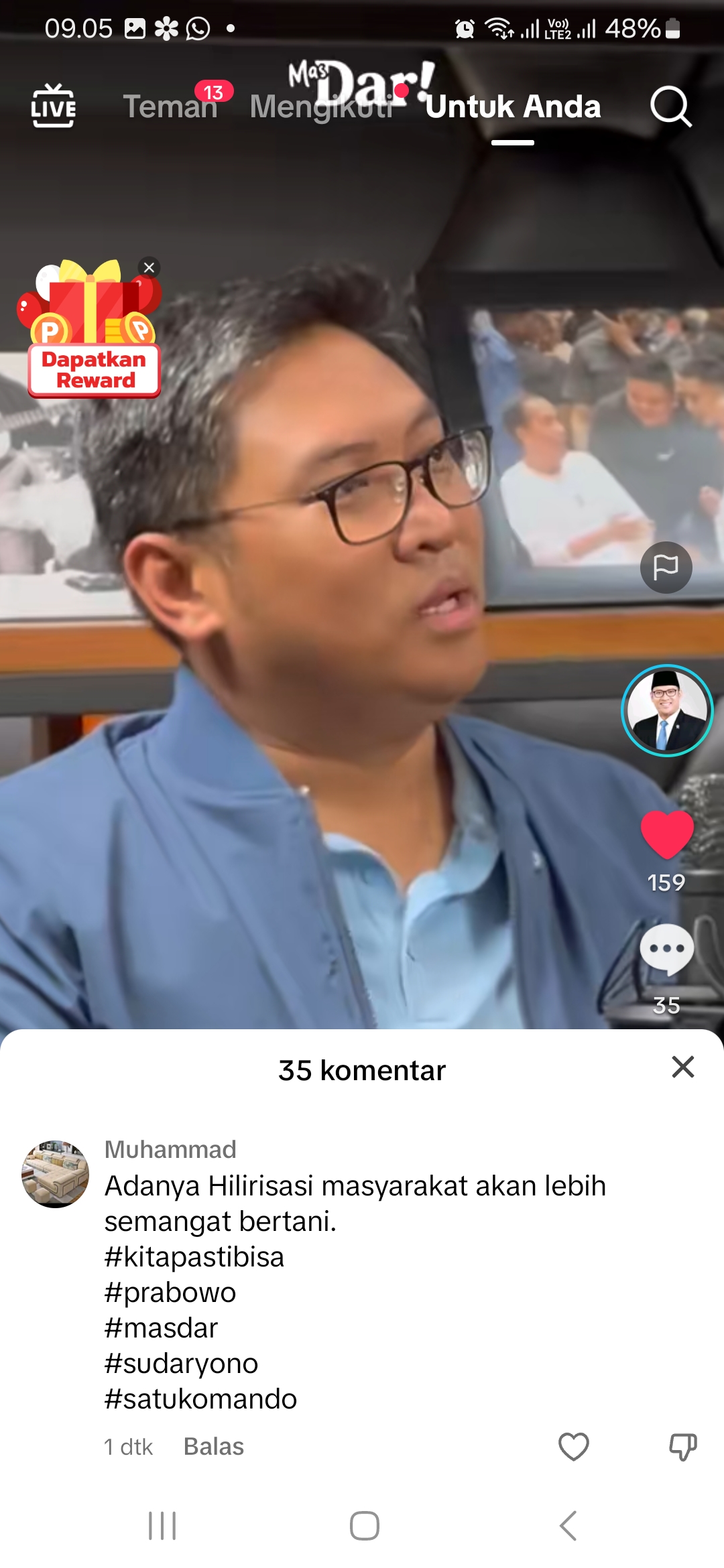The image size is (724, 1568).
Task: Switch to the Mengikuti tab
Action: click(x=321, y=107)
